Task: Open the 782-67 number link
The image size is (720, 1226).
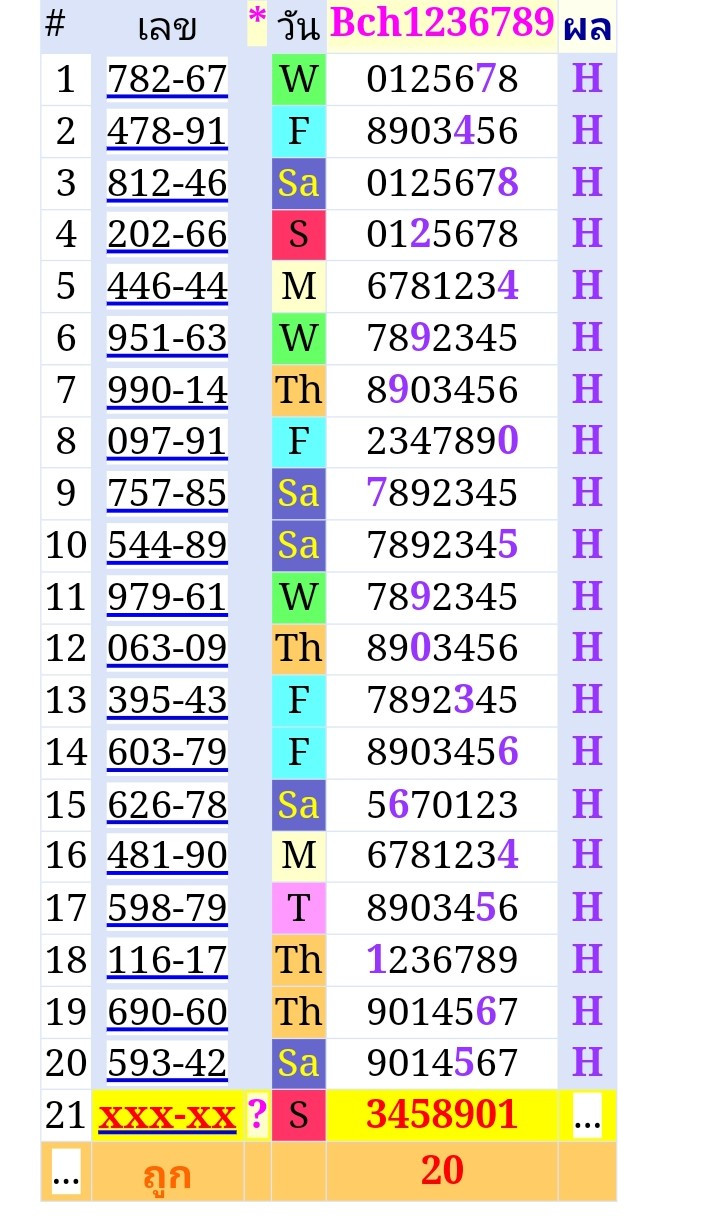Action: (x=167, y=79)
